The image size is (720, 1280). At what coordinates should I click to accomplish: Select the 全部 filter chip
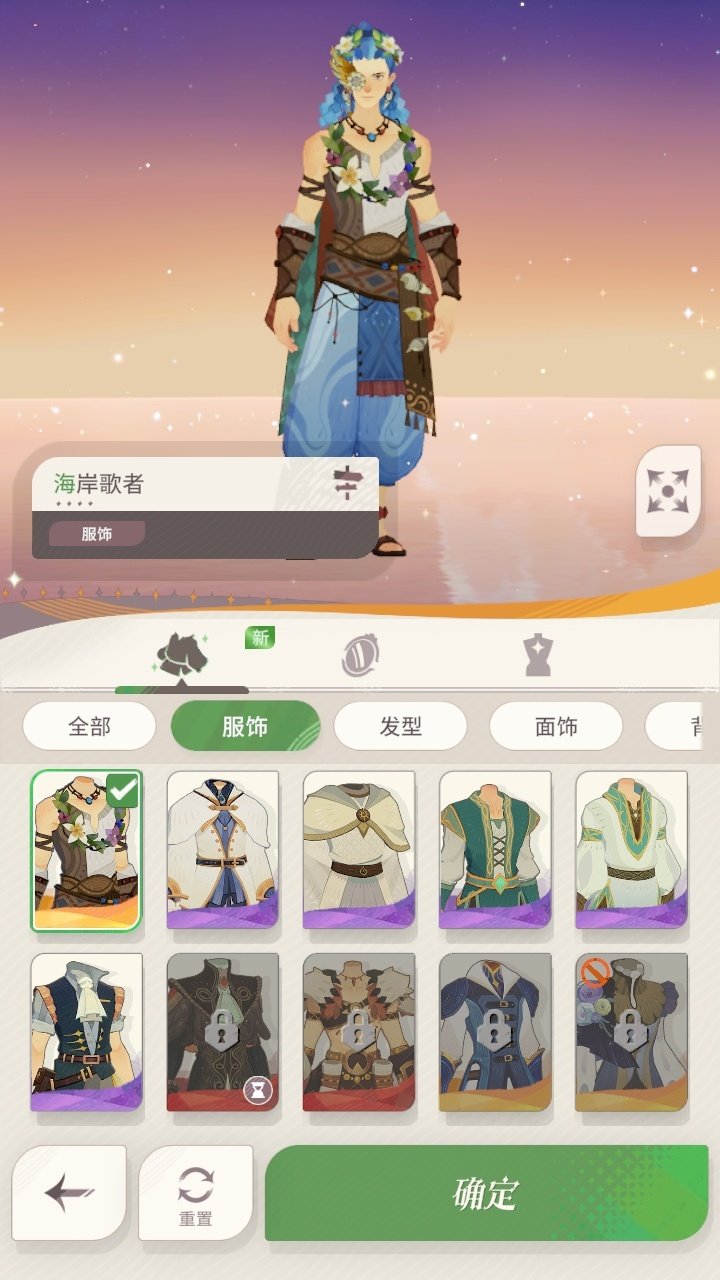pyautogui.click(x=89, y=726)
